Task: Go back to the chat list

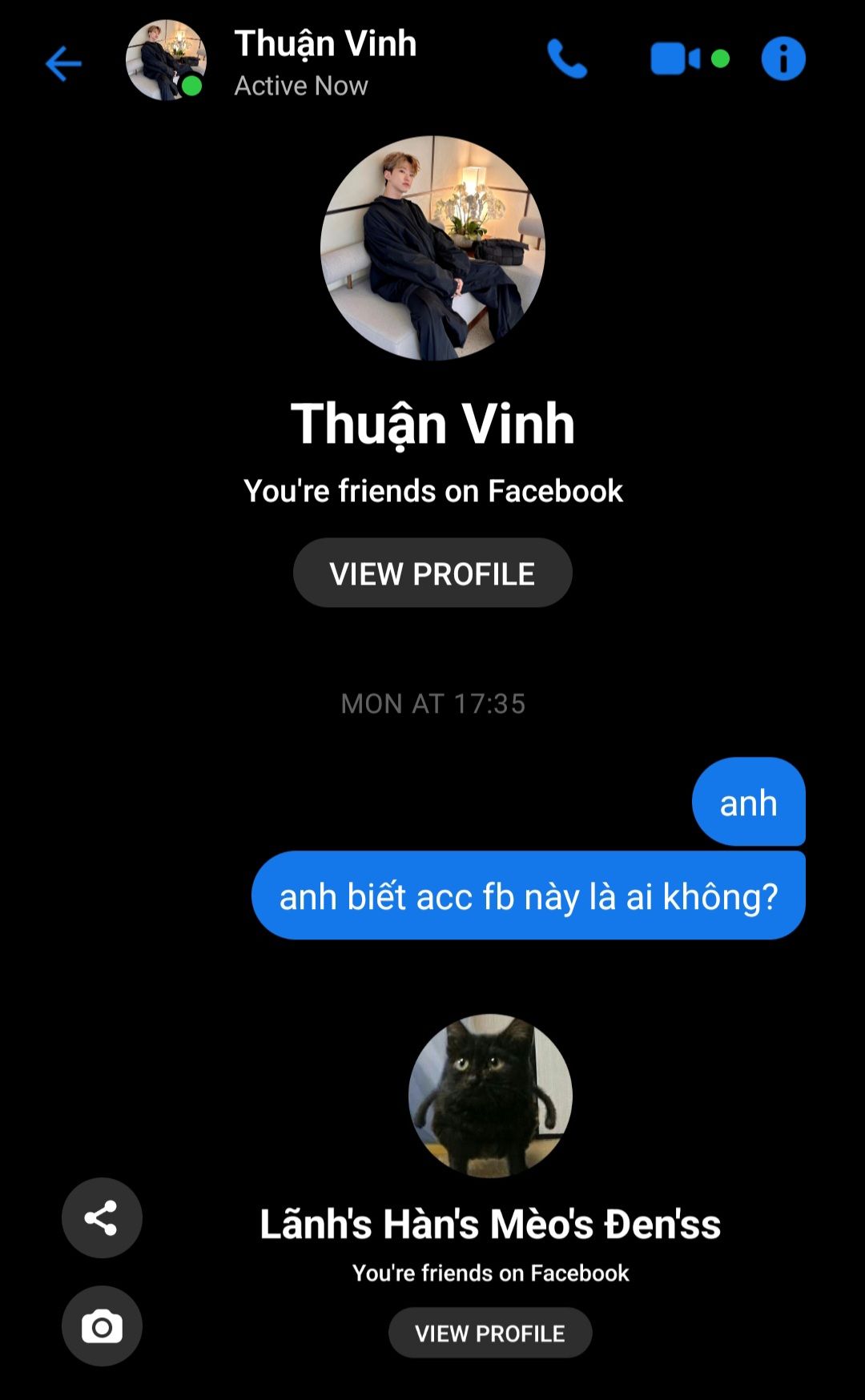Action: [63, 63]
